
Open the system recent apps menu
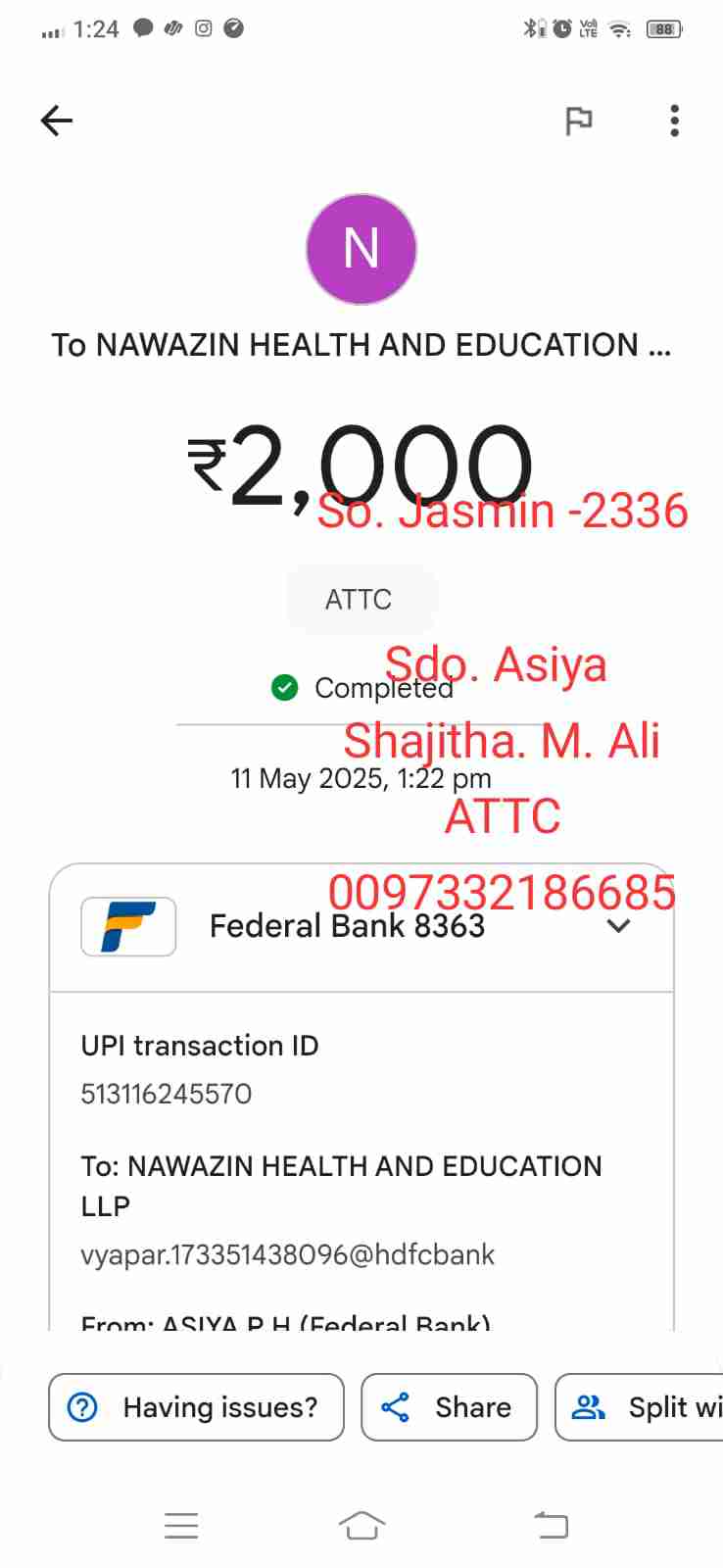(x=181, y=1525)
